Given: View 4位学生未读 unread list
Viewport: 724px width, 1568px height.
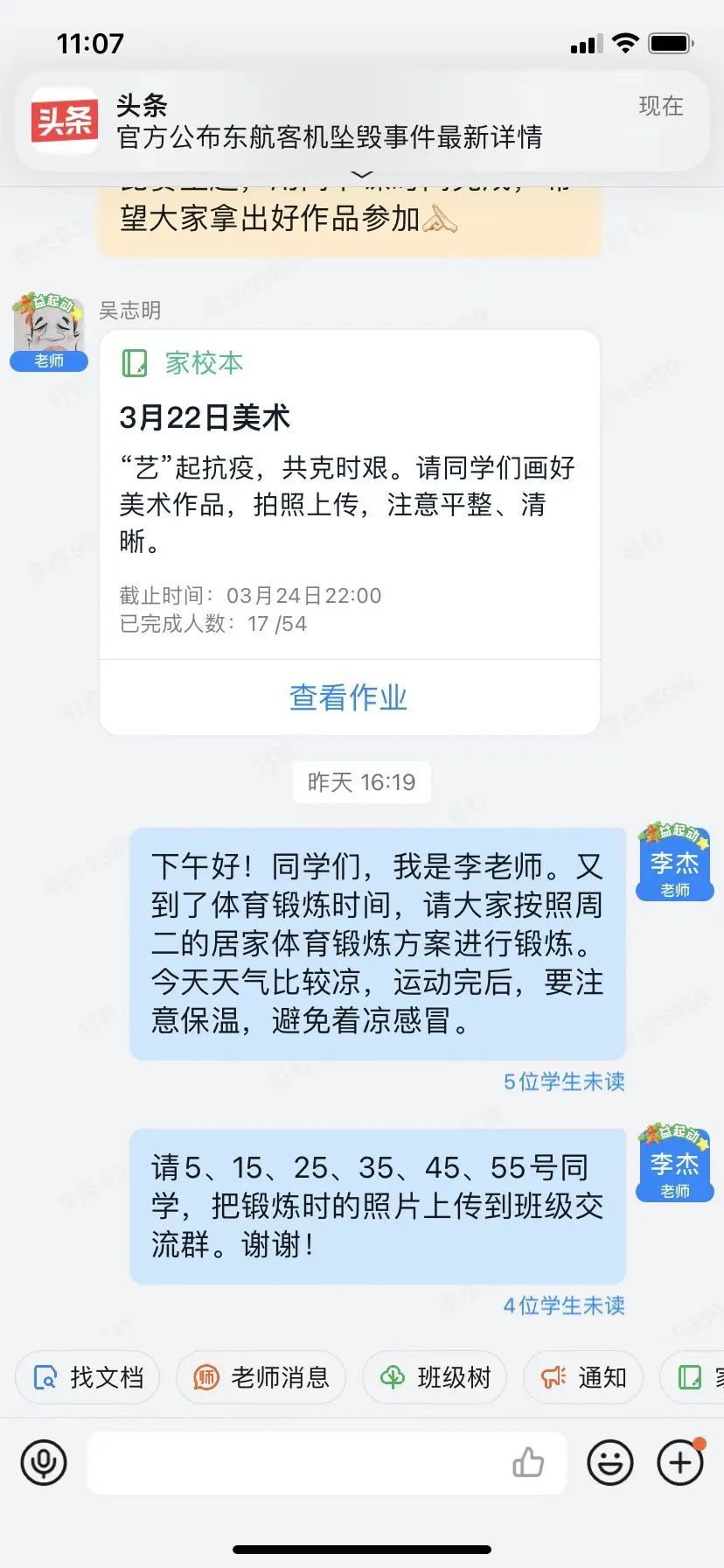Looking at the screenshot, I should tap(564, 1306).
